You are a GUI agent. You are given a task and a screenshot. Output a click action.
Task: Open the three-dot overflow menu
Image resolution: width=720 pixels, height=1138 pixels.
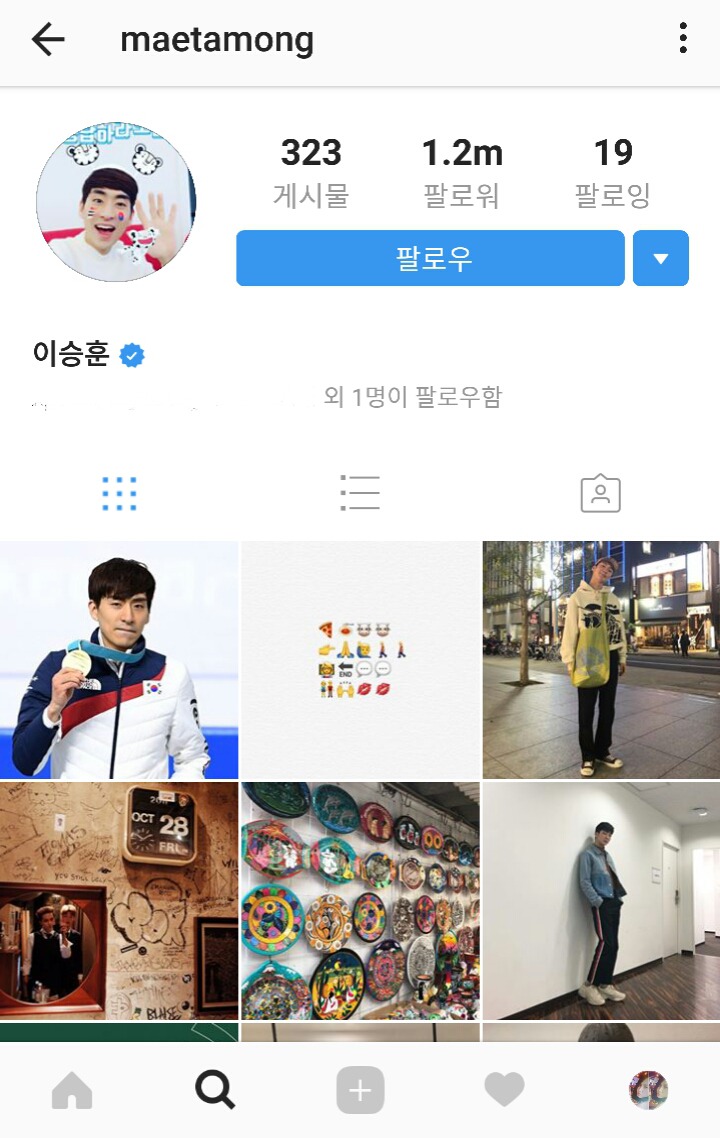coord(683,38)
